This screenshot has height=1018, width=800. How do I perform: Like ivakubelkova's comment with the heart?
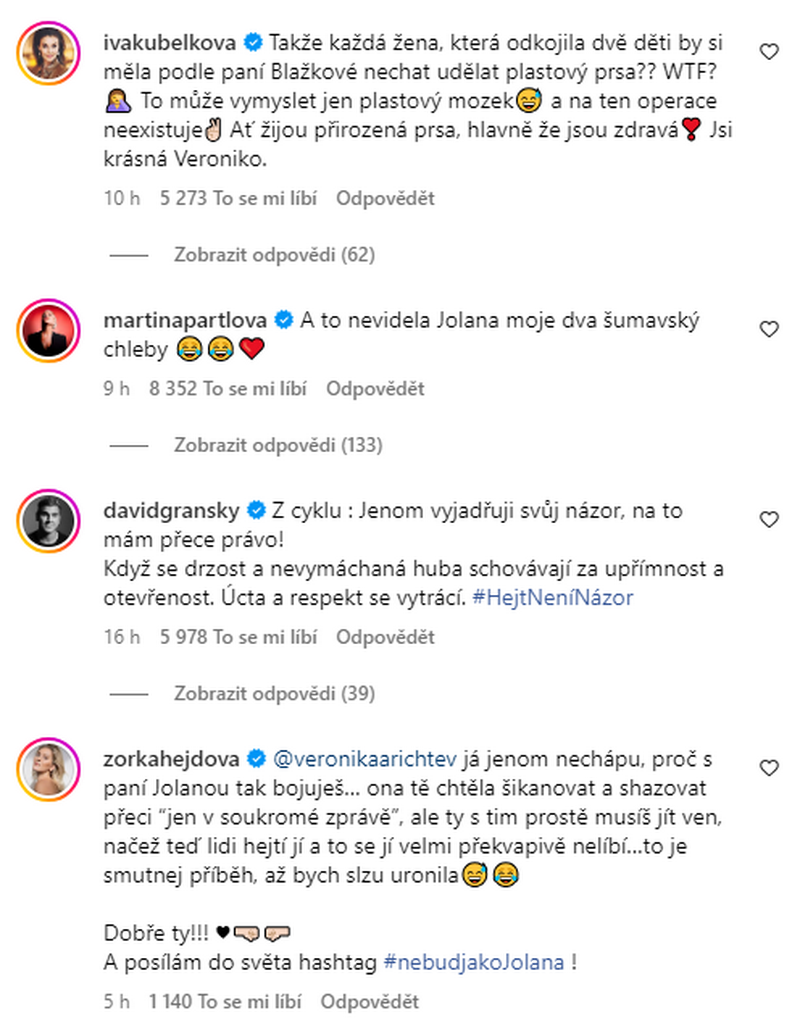pos(769,52)
